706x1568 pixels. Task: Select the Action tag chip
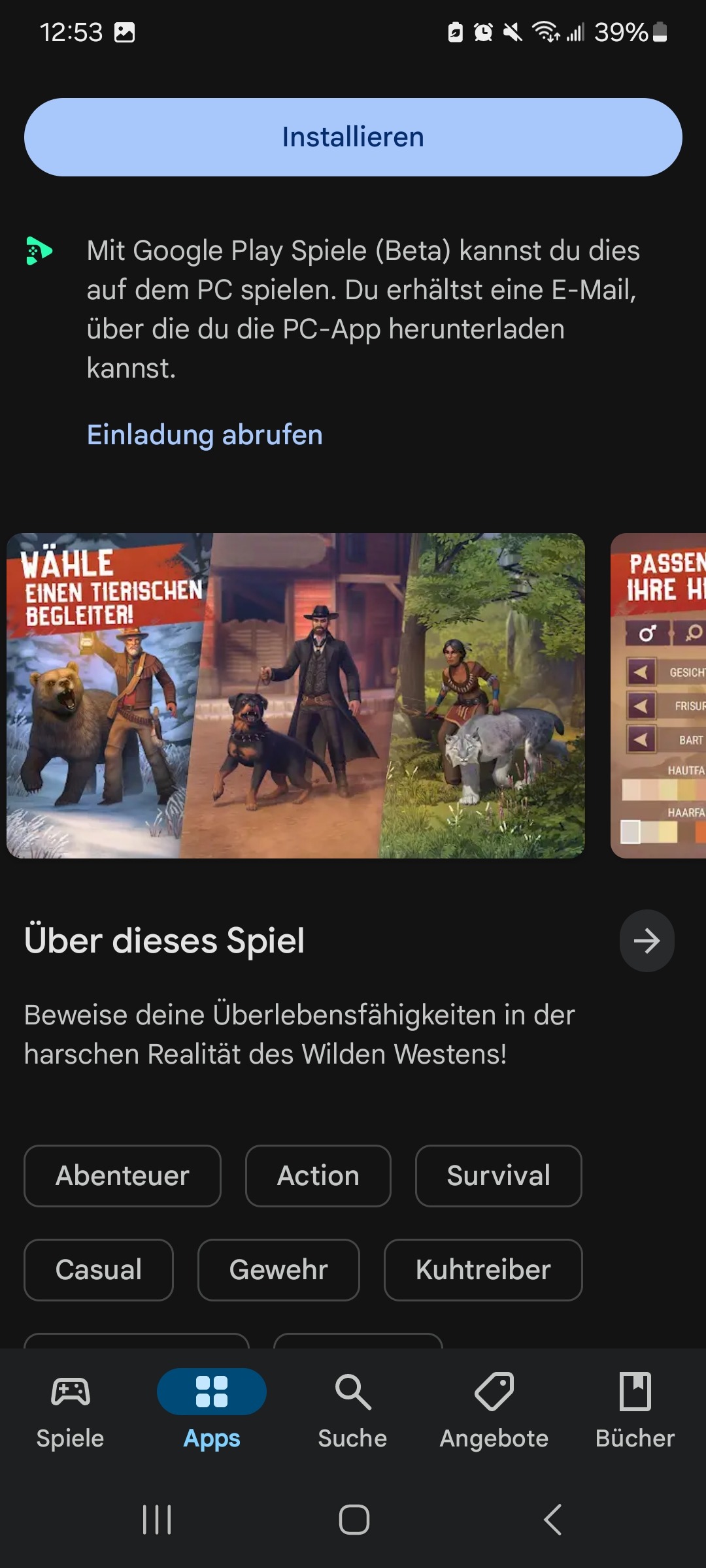click(318, 1176)
